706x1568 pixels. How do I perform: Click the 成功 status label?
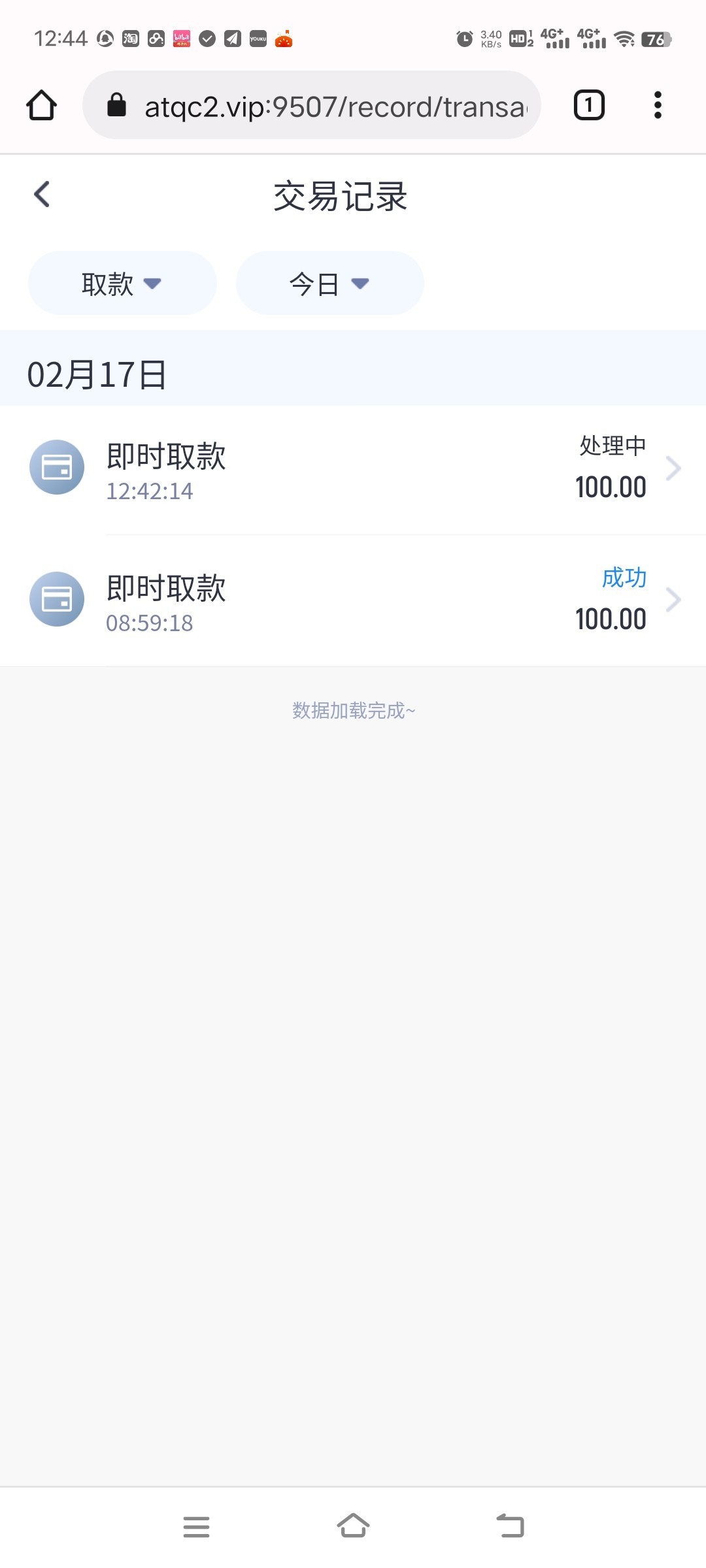[624, 578]
